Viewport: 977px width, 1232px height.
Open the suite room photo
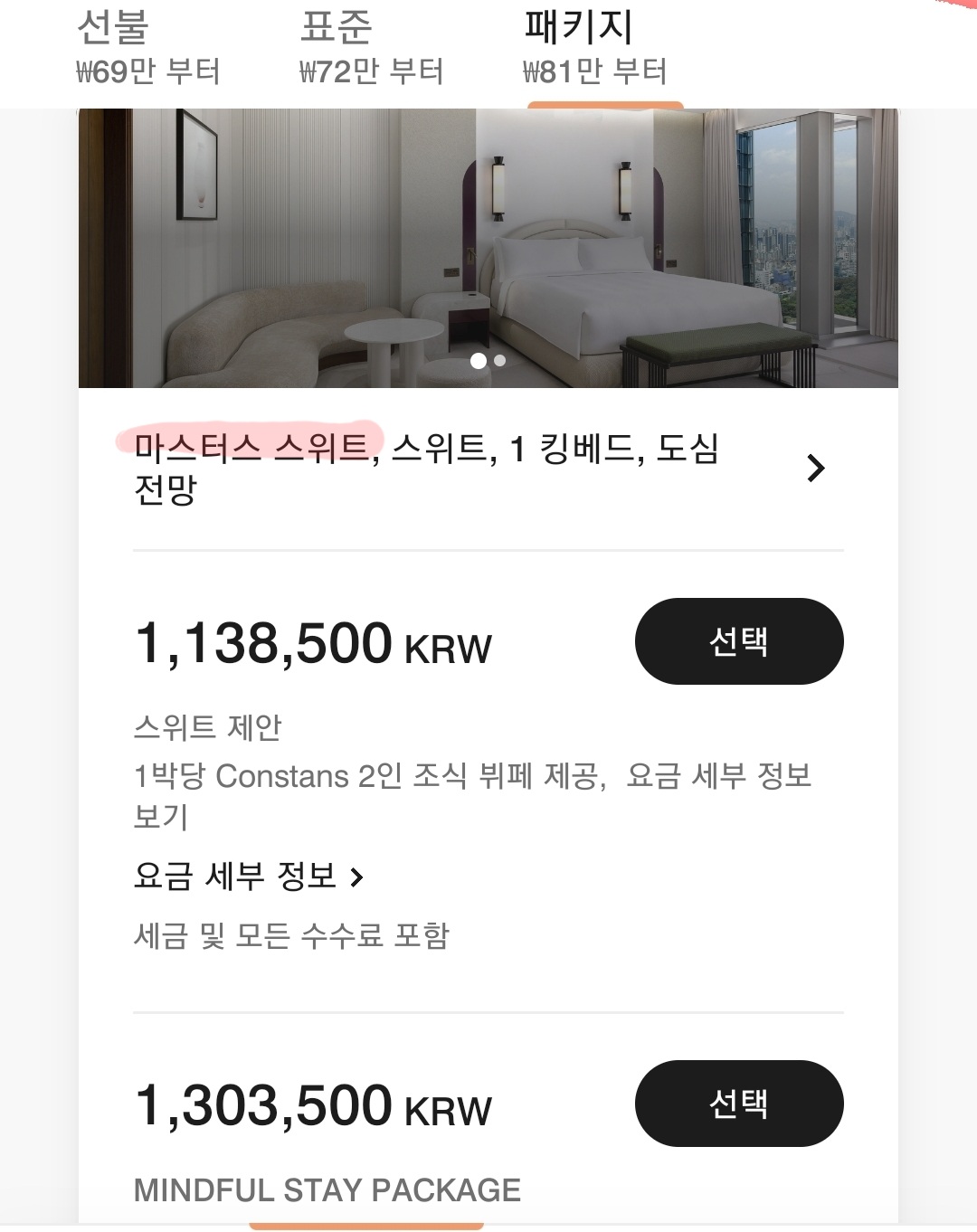click(488, 248)
